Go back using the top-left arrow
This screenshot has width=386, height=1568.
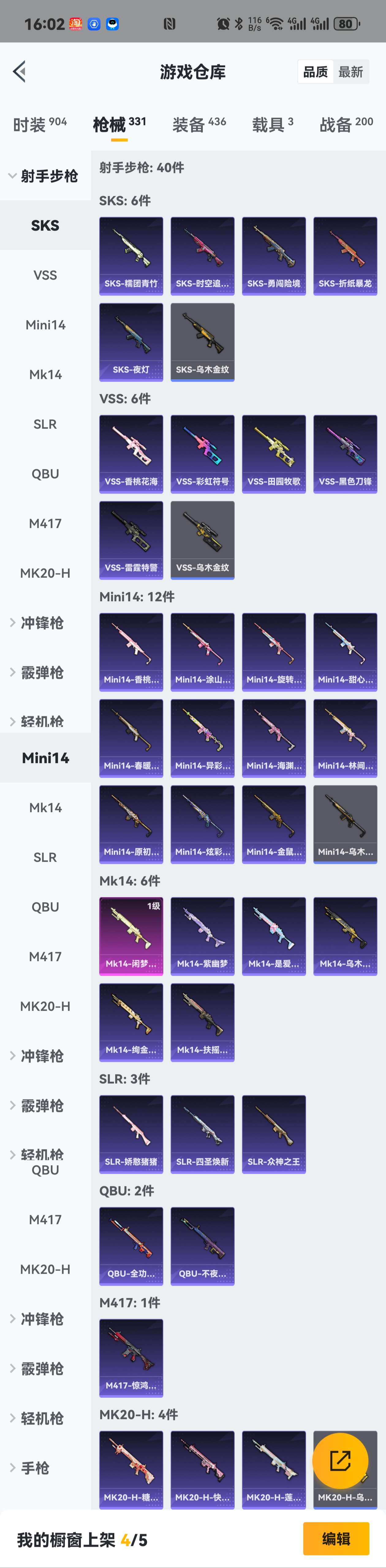pyautogui.click(x=19, y=72)
